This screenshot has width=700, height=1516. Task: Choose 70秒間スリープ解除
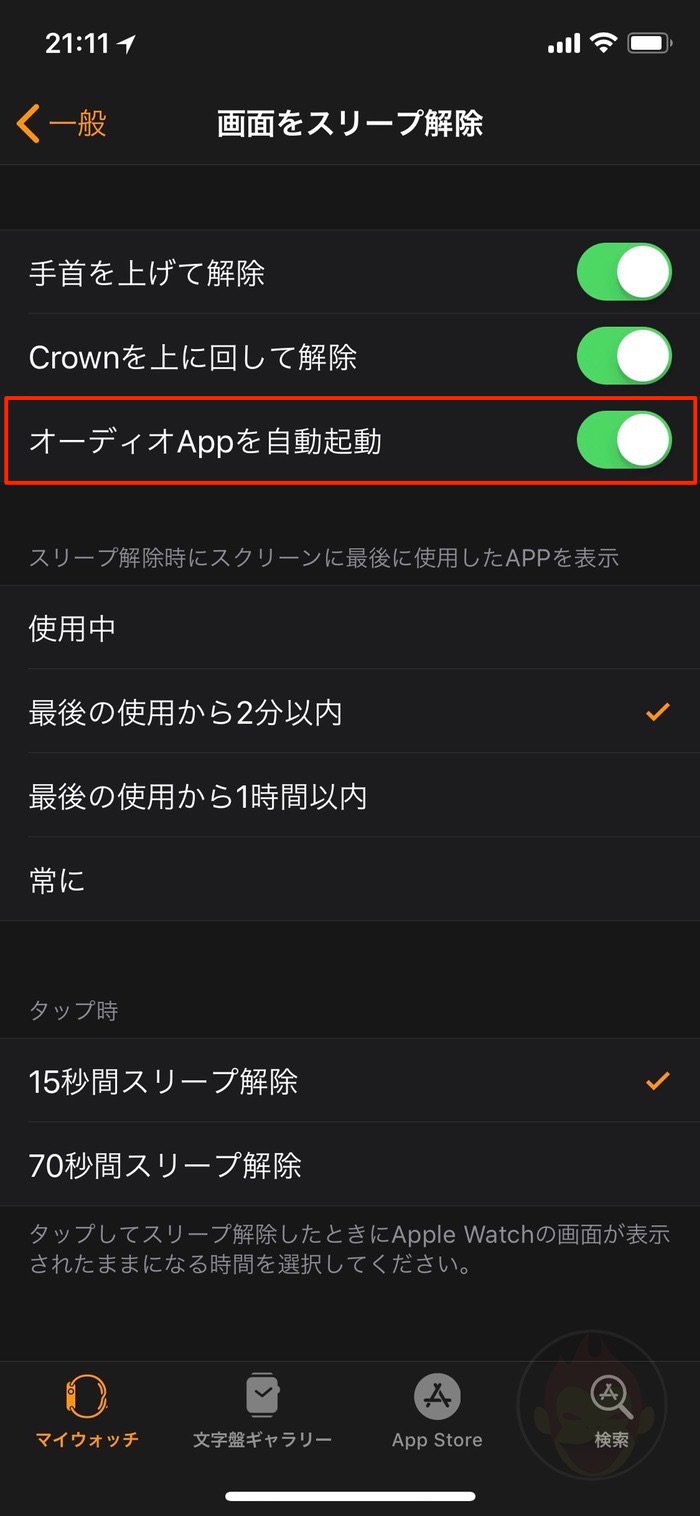[x=350, y=1165]
